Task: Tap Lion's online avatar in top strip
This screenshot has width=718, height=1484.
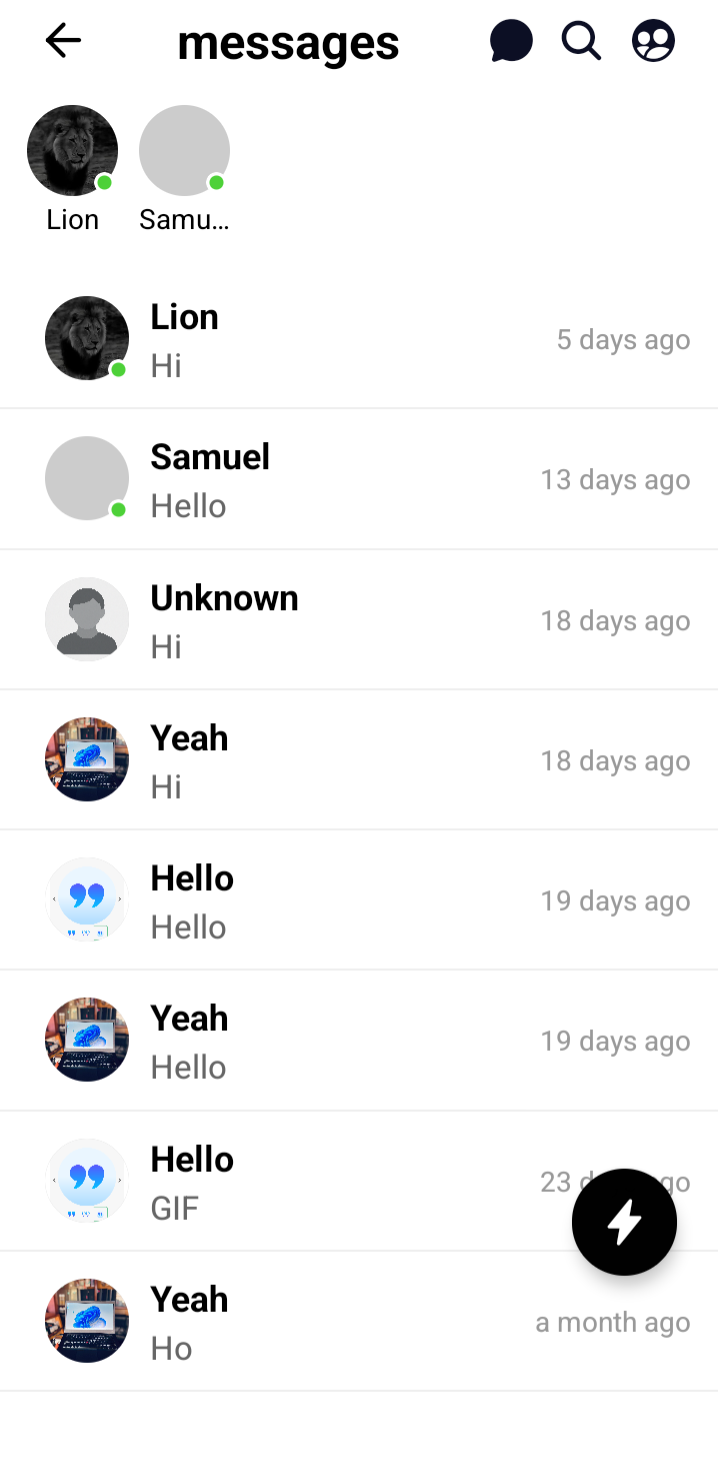Action: click(x=72, y=151)
